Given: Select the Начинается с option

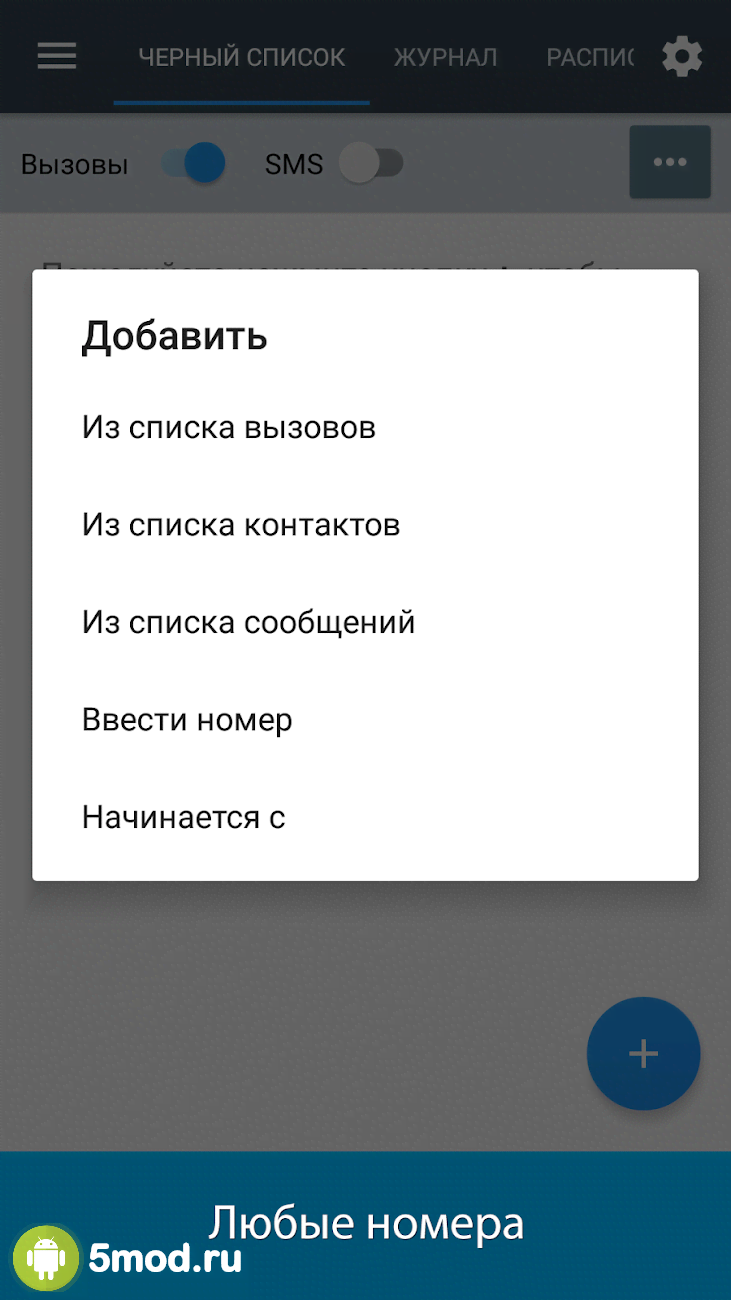Looking at the screenshot, I should click(x=184, y=817).
